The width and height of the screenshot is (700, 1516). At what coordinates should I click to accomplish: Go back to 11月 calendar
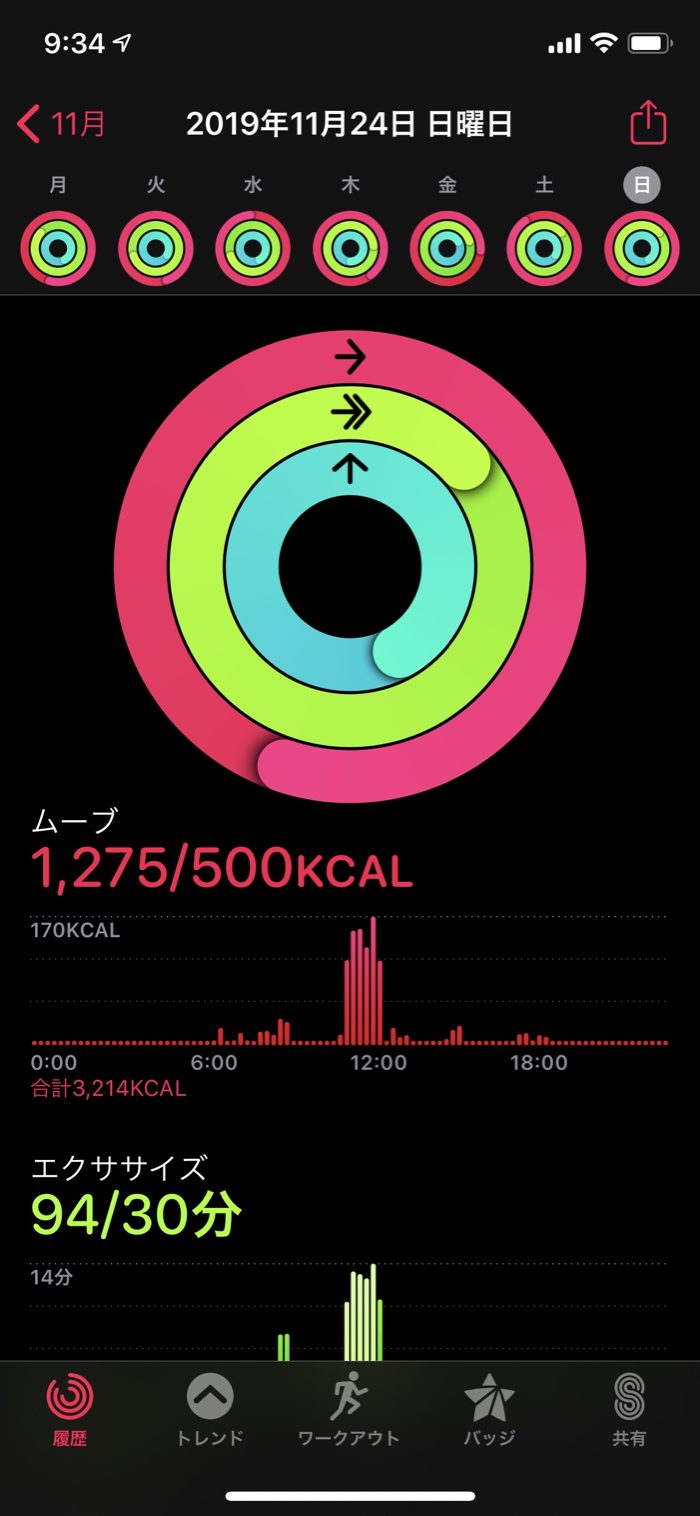(x=62, y=125)
